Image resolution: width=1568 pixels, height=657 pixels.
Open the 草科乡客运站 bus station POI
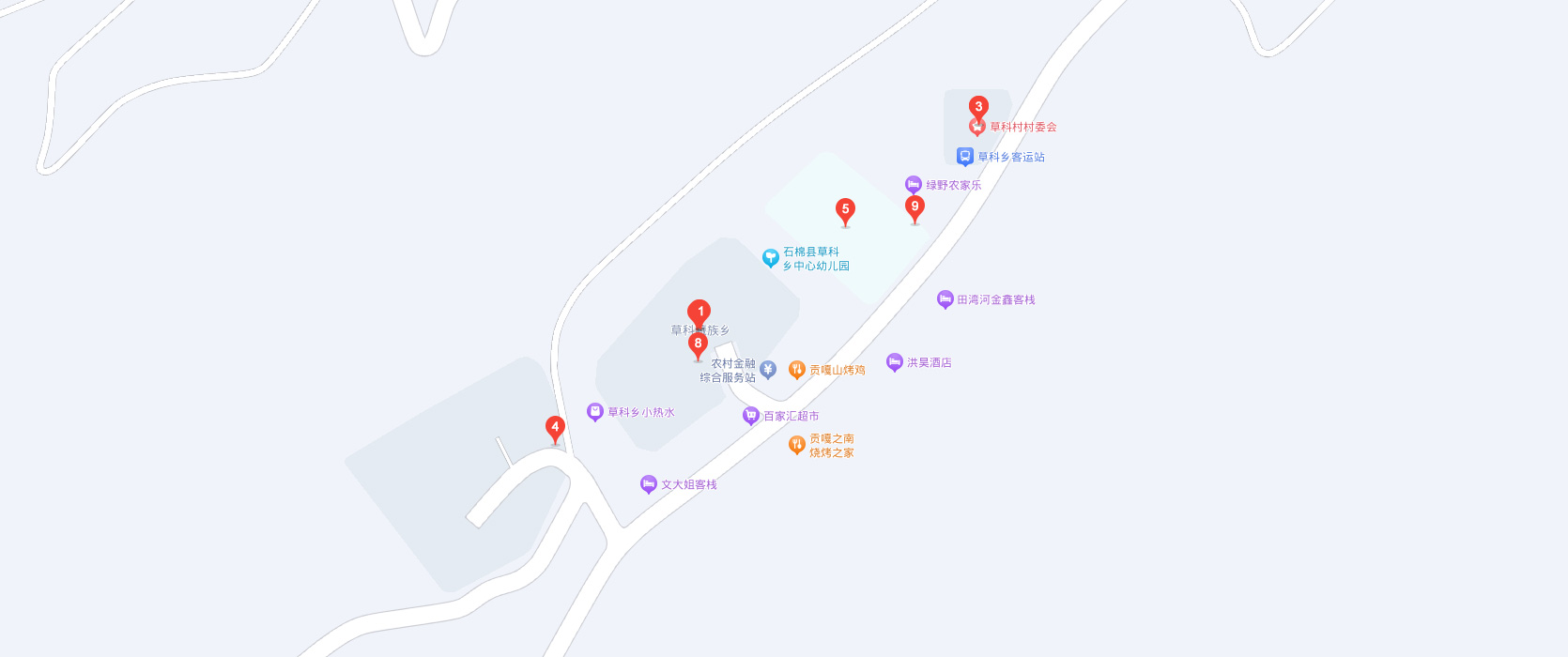(x=965, y=157)
